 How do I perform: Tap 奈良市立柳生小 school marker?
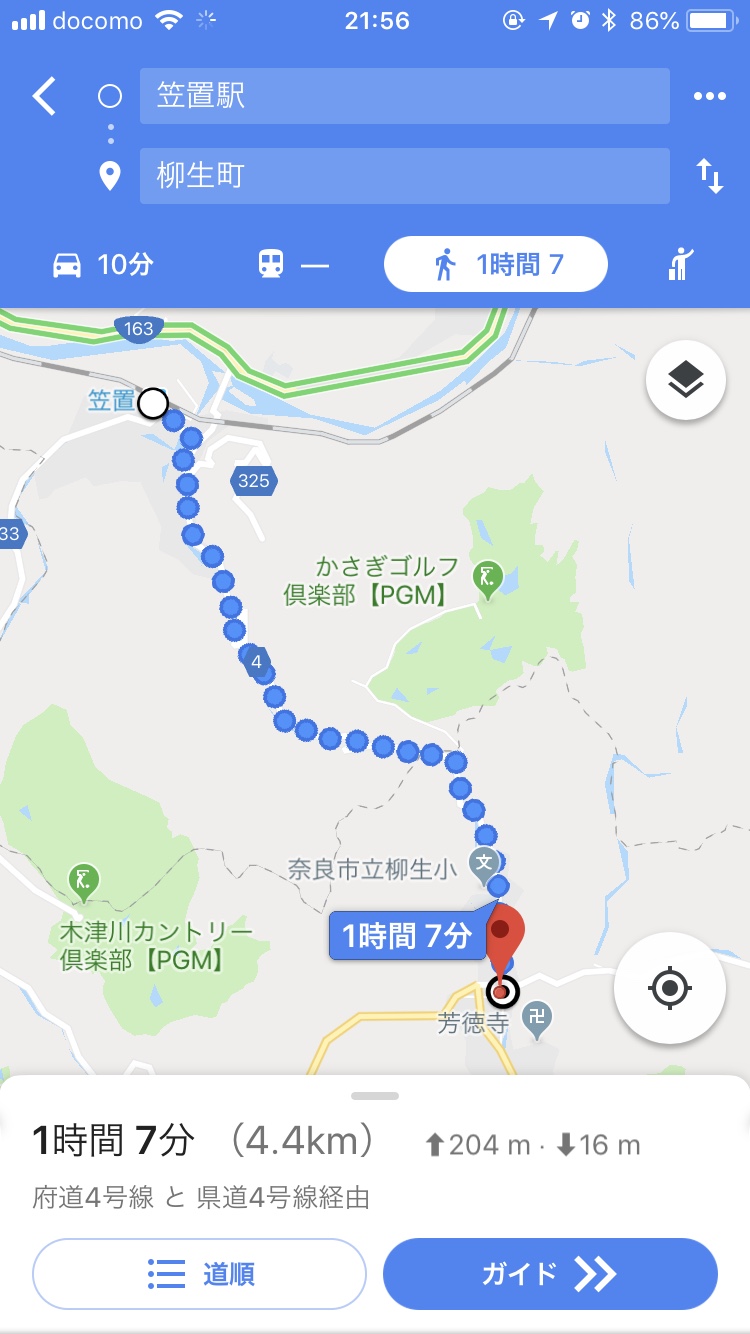[484, 862]
